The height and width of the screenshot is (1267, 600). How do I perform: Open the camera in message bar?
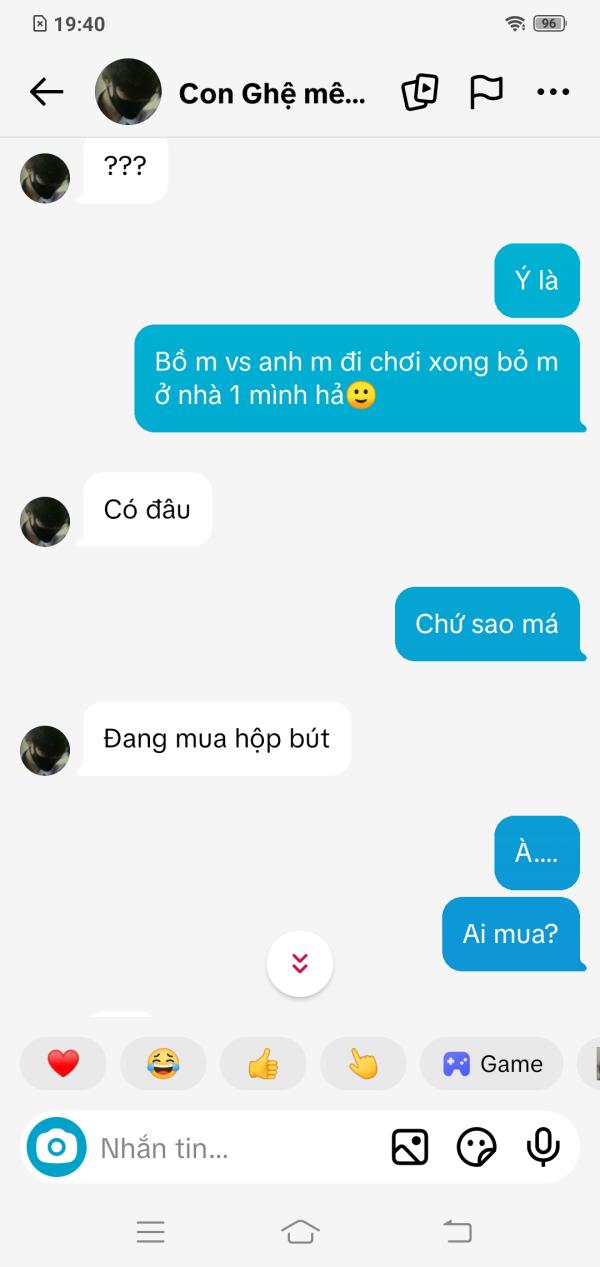tap(56, 1147)
